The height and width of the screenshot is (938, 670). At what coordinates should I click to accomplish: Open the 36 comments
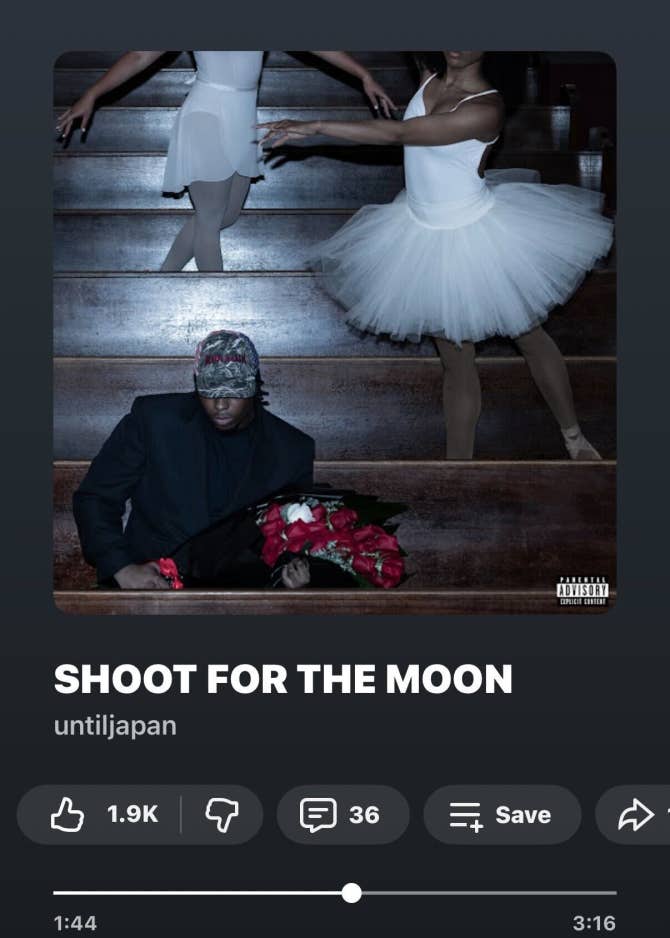coord(342,815)
